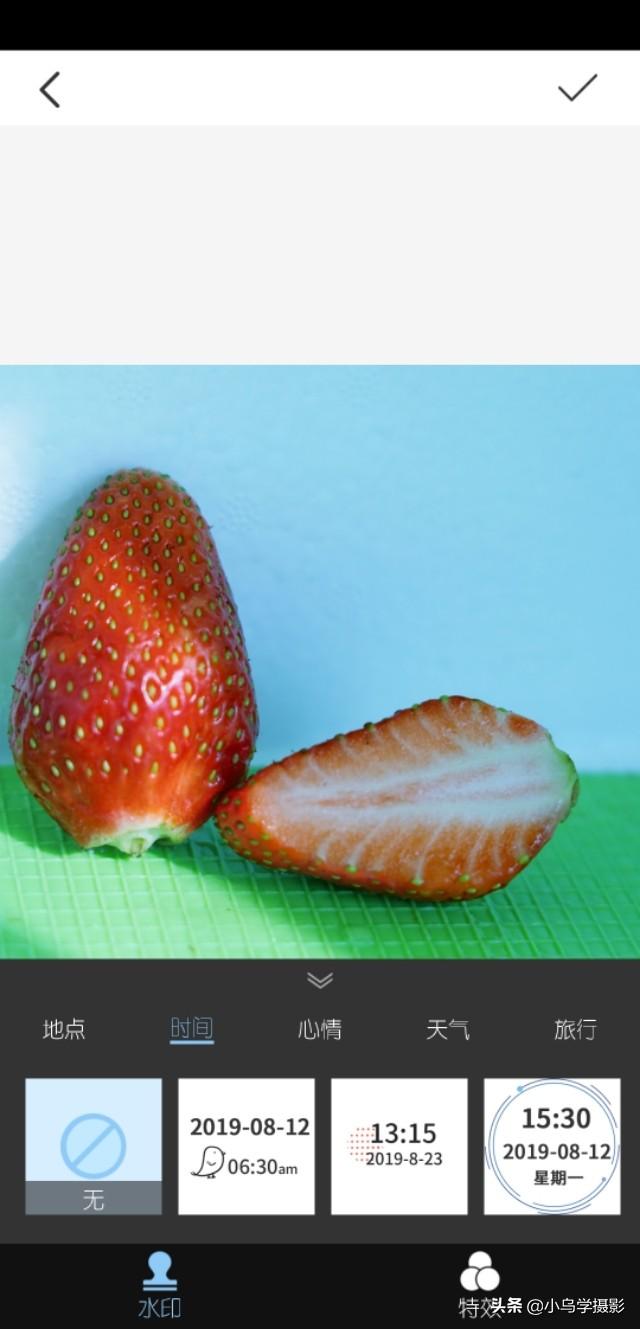Collapse the watermark panel with down chevron
Image resolution: width=640 pixels, height=1329 pixels.
320,980
